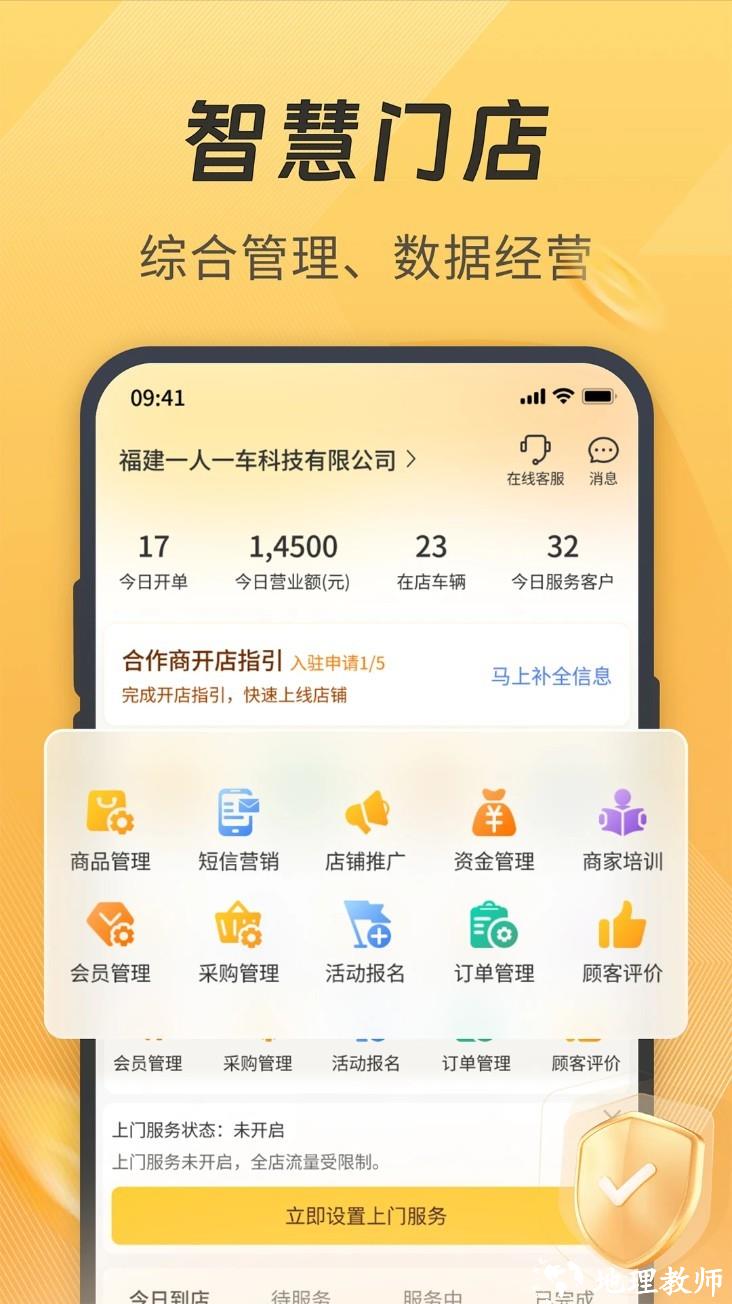Open the 消息 messages icon
The height and width of the screenshot is (1304, 732).
coord(601,455)
